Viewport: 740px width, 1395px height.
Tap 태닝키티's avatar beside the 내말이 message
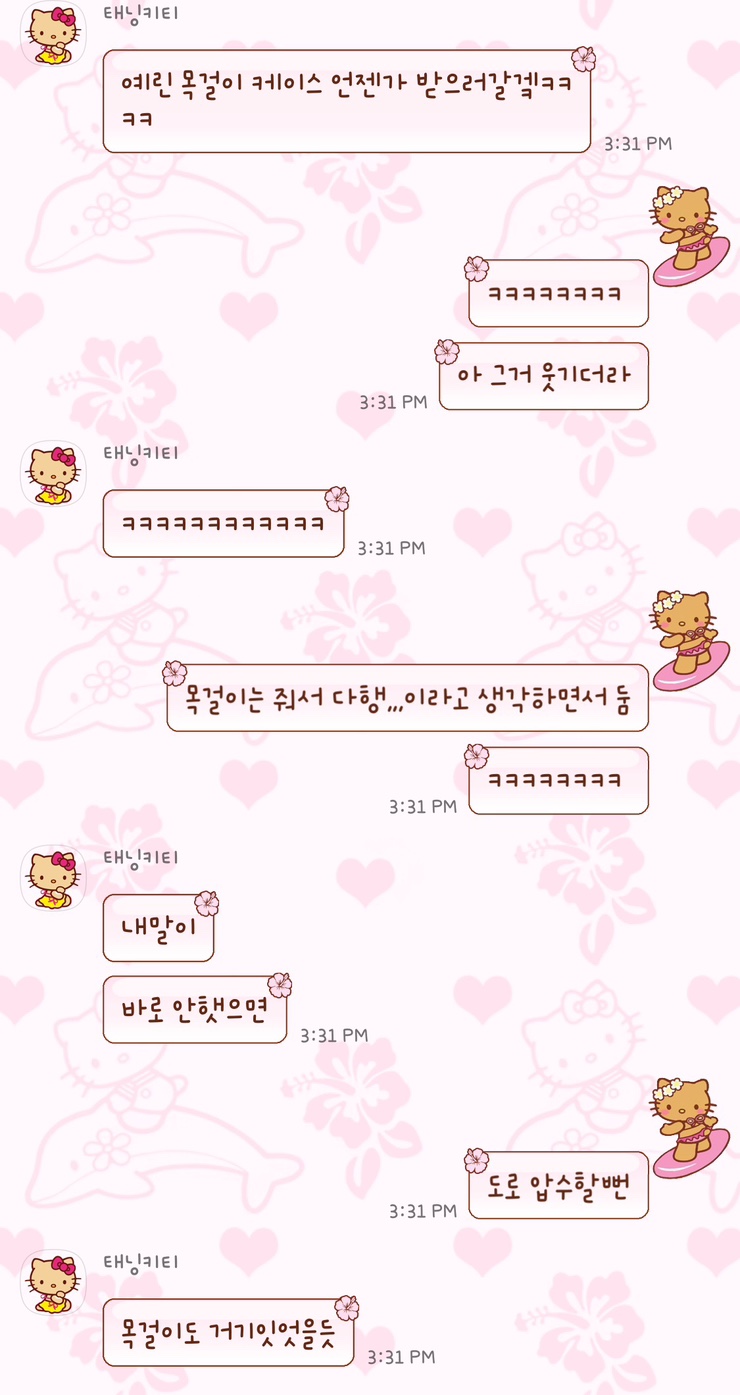tap(54, 878)
